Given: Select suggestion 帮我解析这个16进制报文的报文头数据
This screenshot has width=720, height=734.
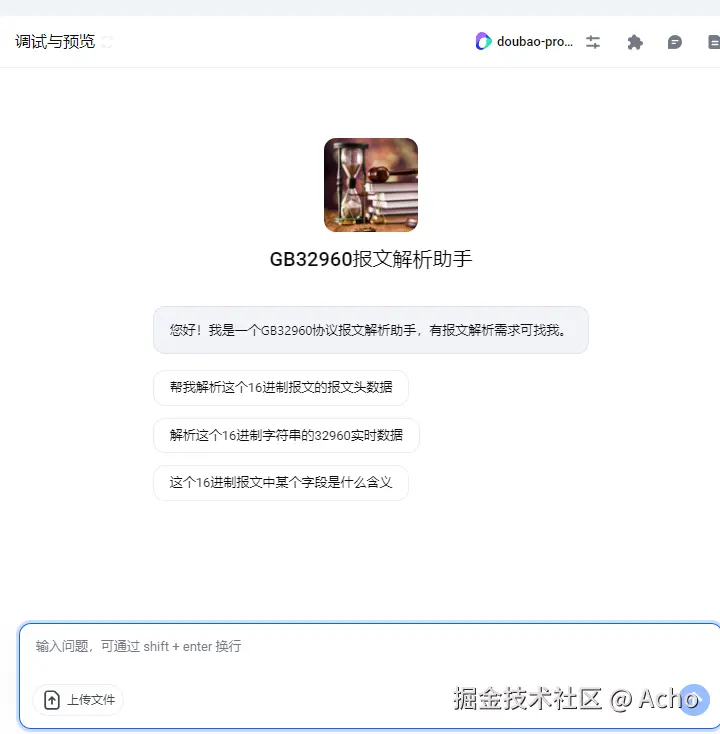Looking at the screenshot, I should pyautogui.click(x=281, y=387).
